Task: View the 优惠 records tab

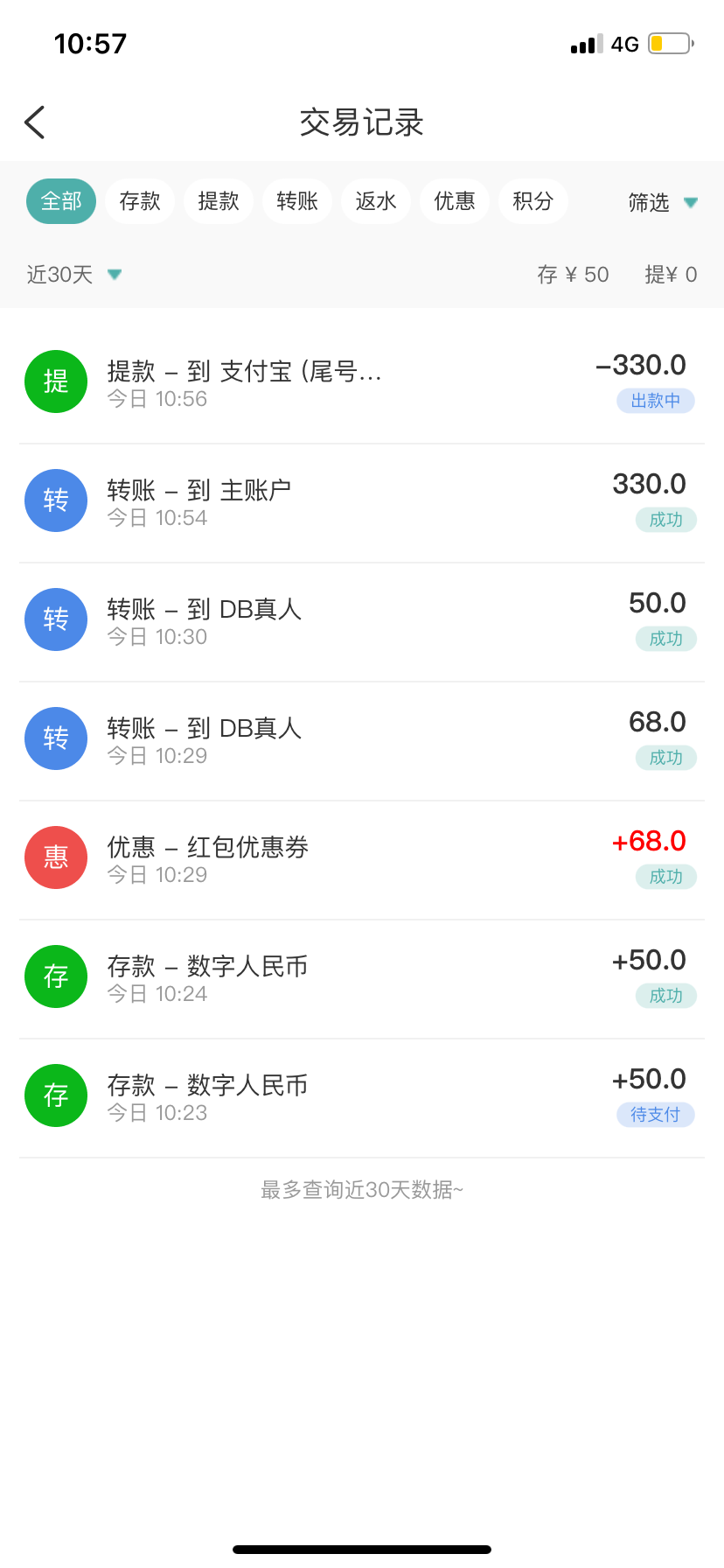Action: 455,201
